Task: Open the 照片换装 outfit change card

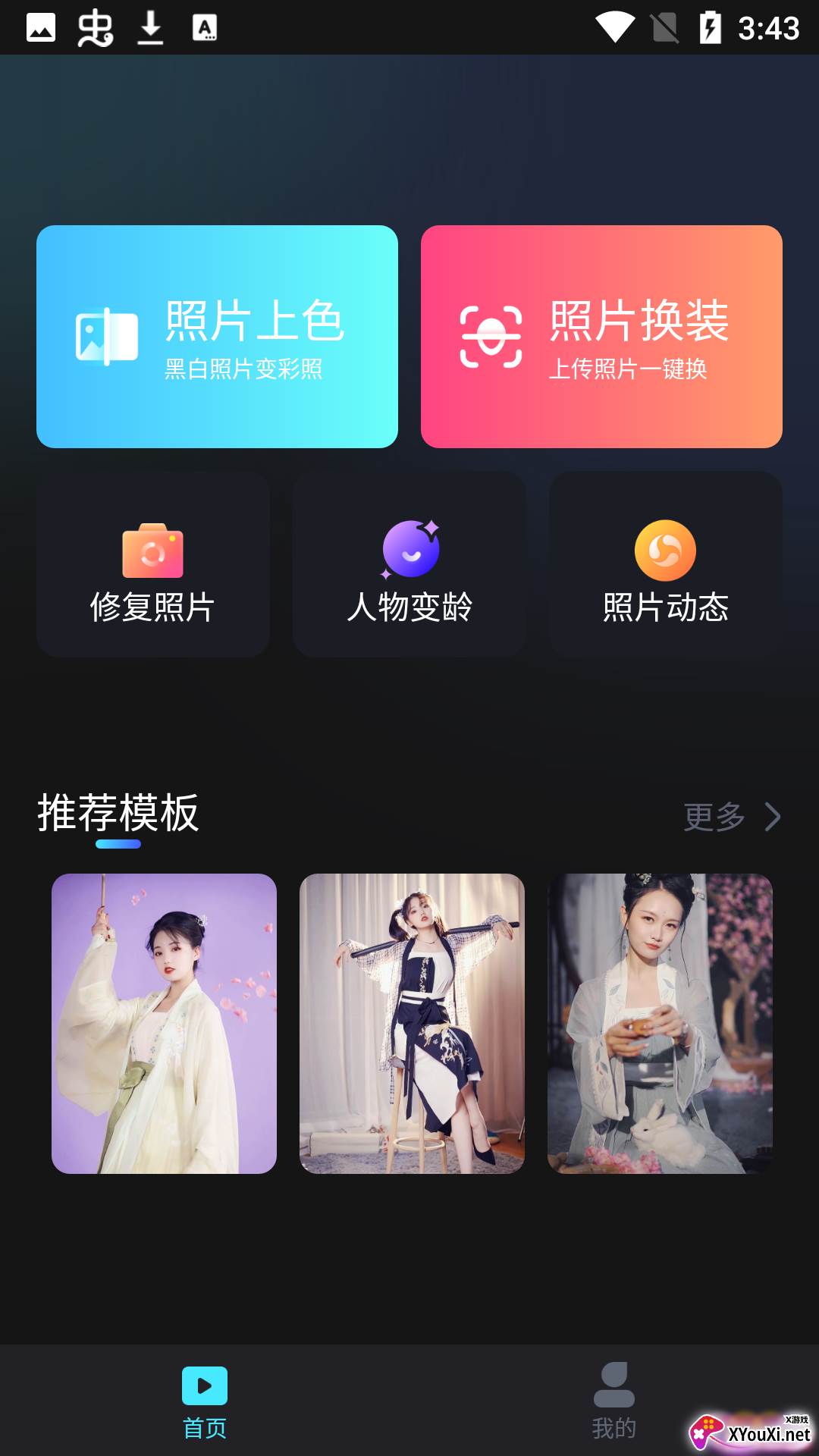Action: 601,337
